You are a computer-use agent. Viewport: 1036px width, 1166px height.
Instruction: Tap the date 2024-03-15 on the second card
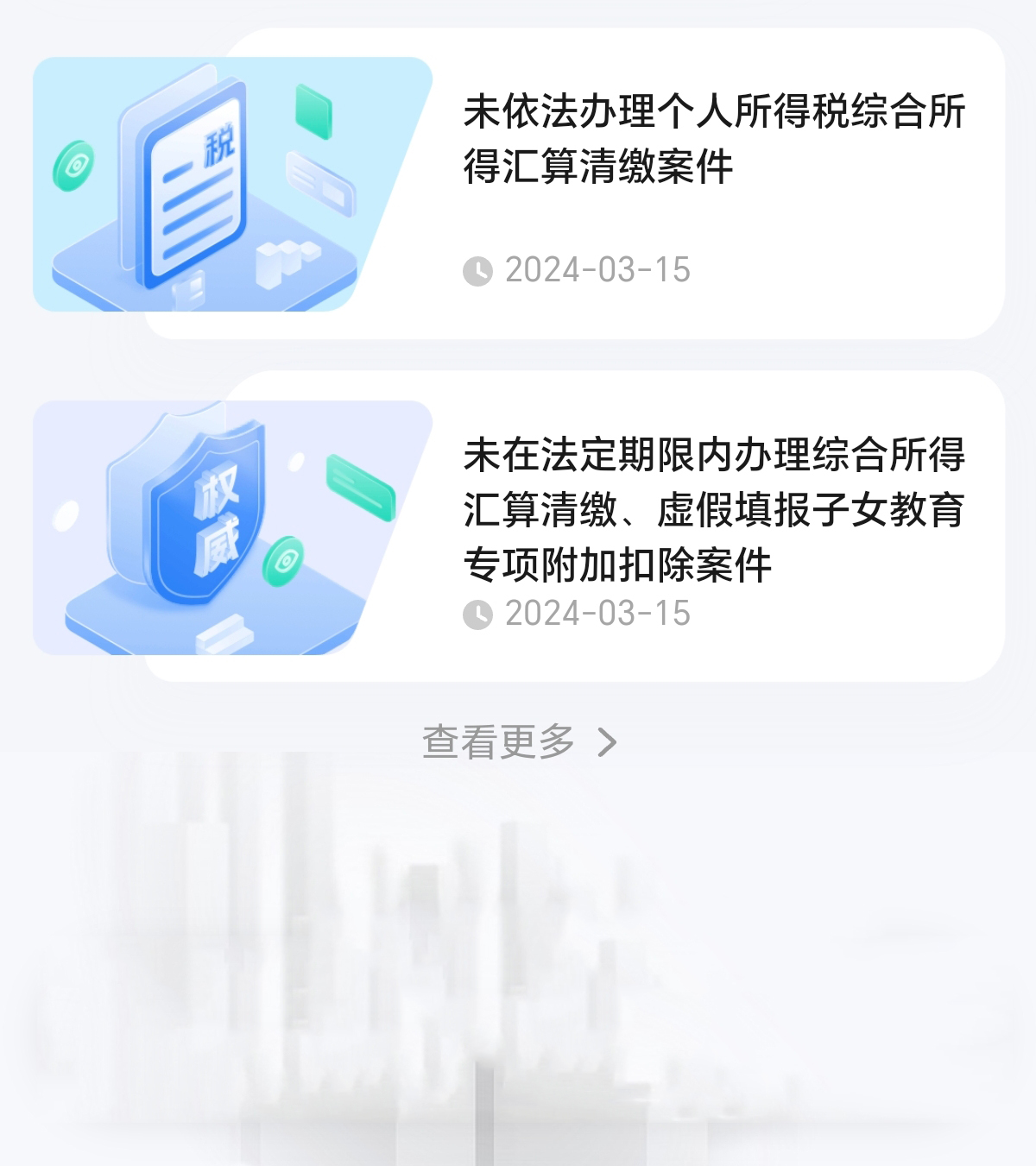click(x=598, y=613)
